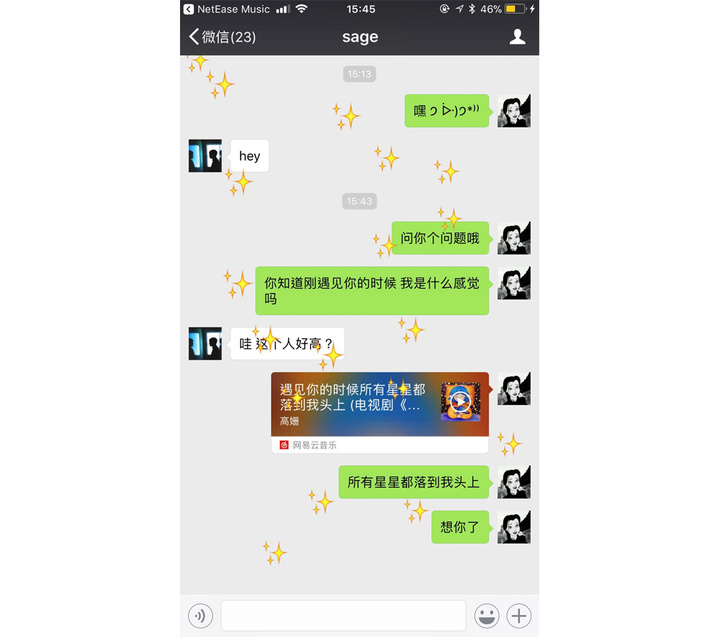The width and height of the screenshot is (720, 637).
Task: Tap the message text field
Action: click(343, 615)
